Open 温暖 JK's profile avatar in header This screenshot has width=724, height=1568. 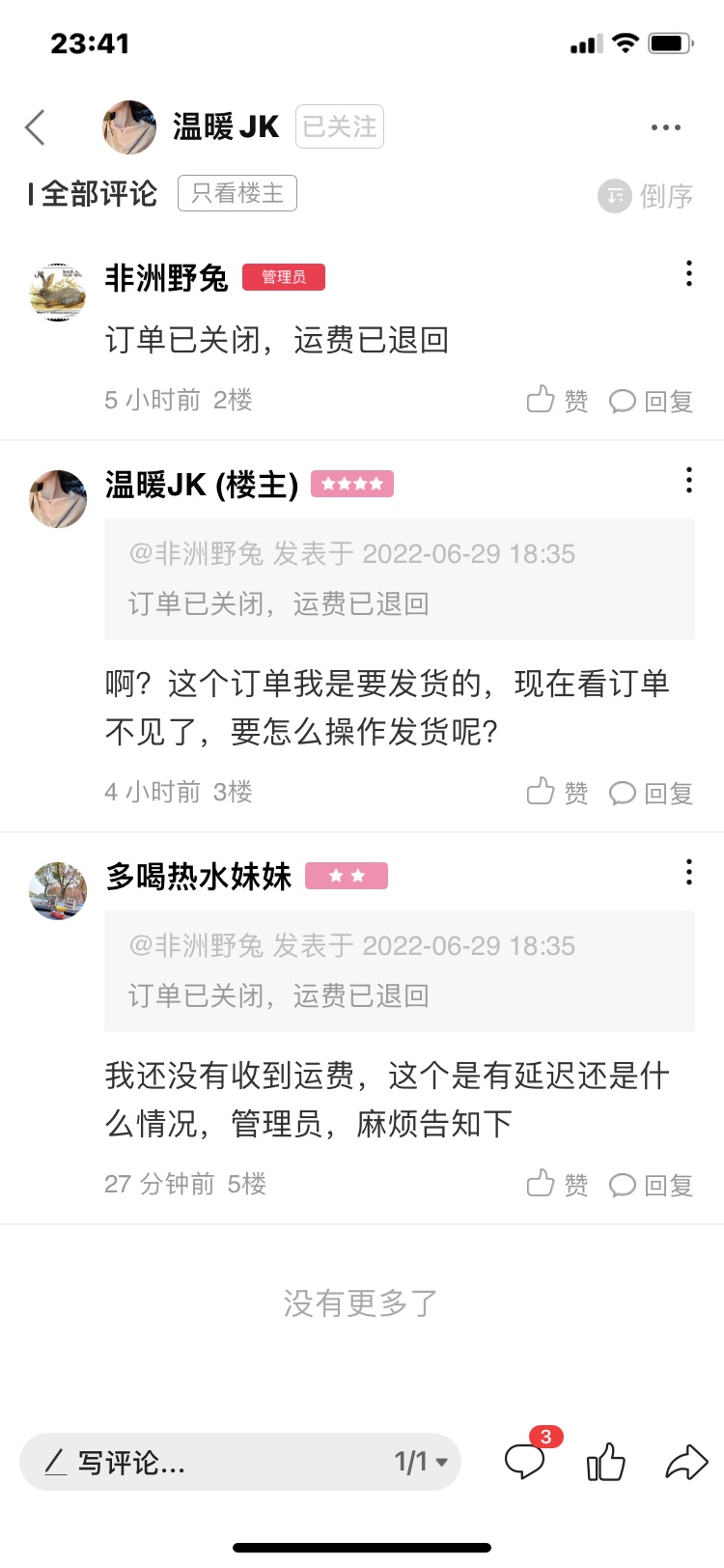point(129,127)
